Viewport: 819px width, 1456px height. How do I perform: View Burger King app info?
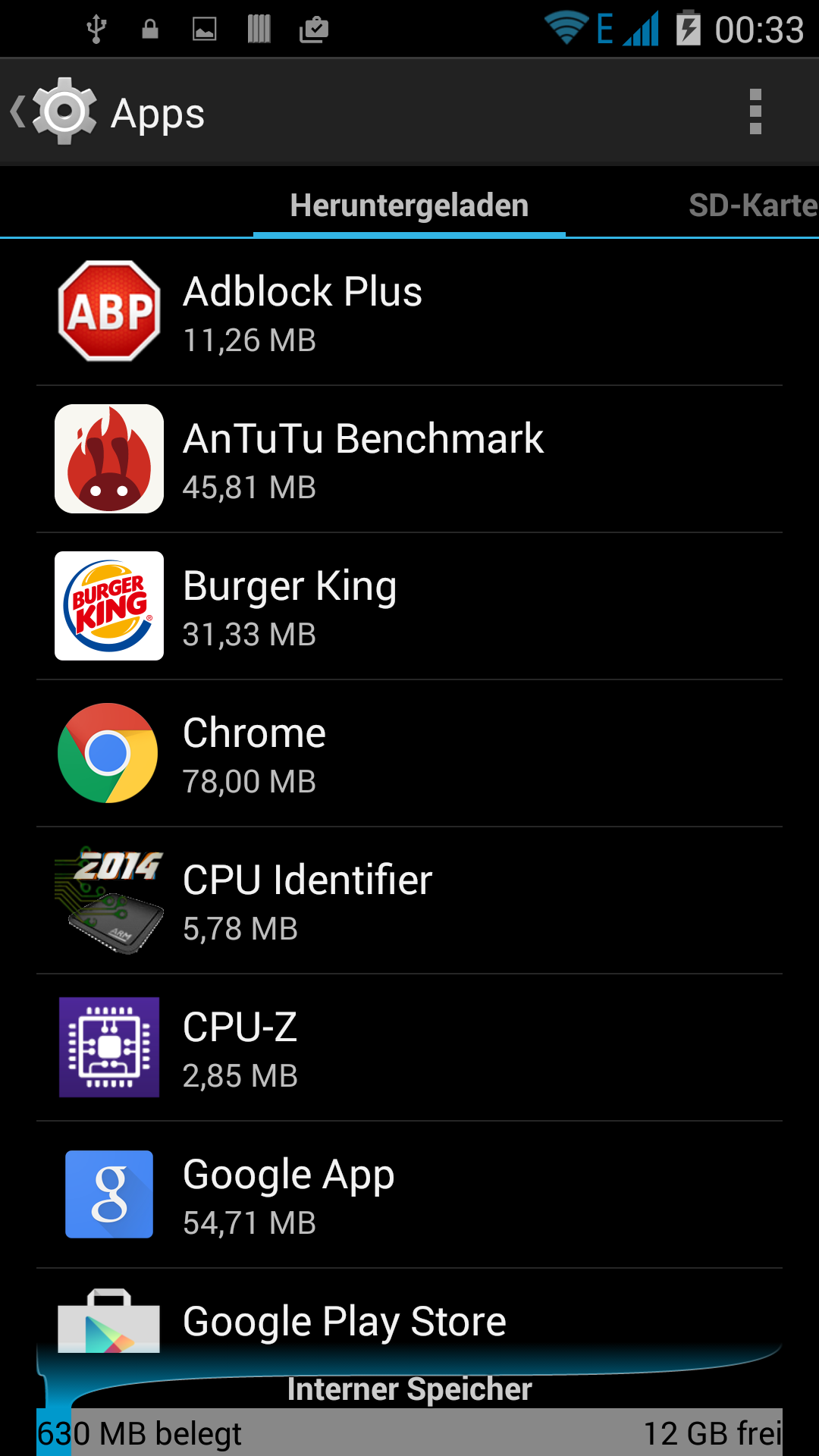[409, 606]
